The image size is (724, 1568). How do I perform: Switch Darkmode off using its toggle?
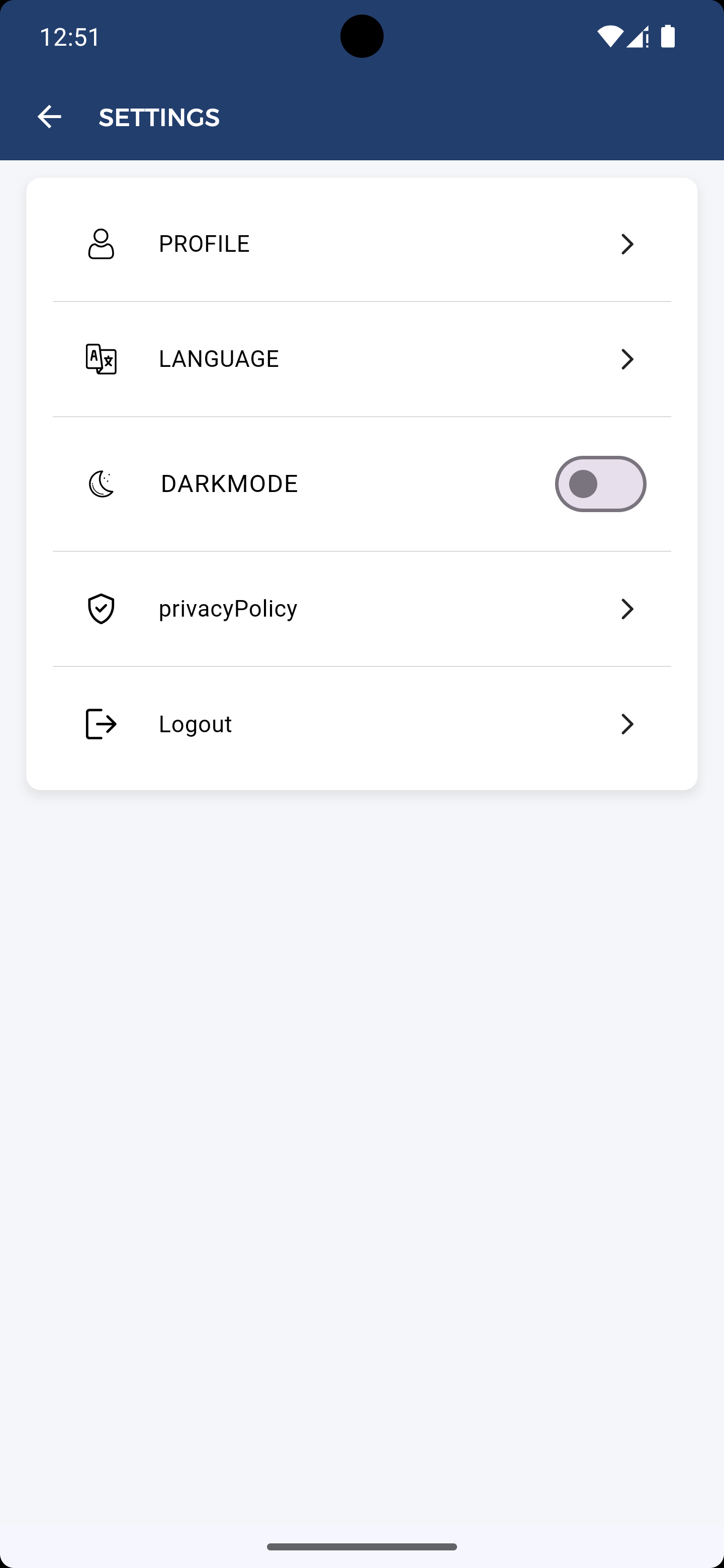pos(600,484)
